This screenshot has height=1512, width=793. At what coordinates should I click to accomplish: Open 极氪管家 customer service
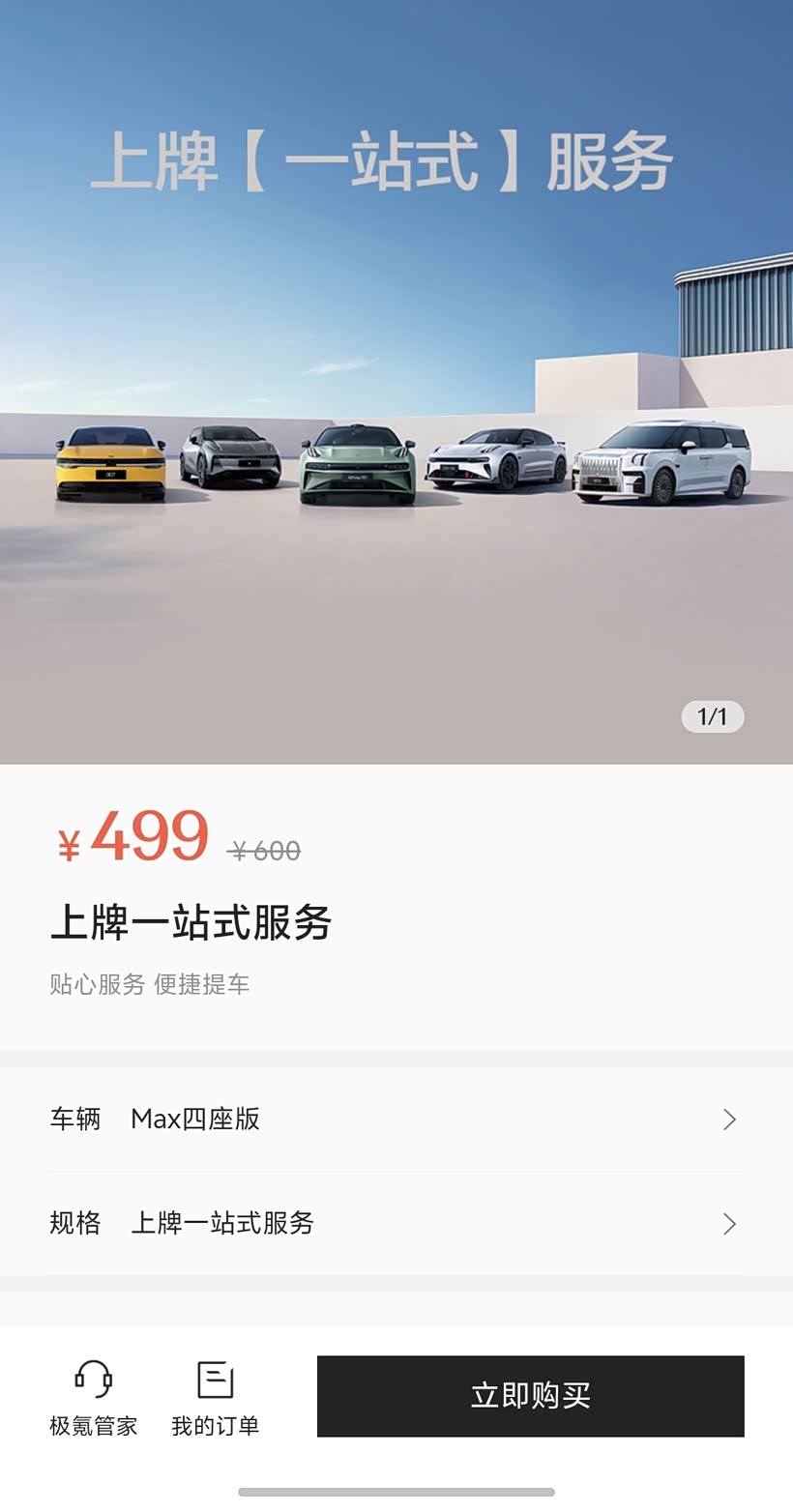pos(94,1397)
